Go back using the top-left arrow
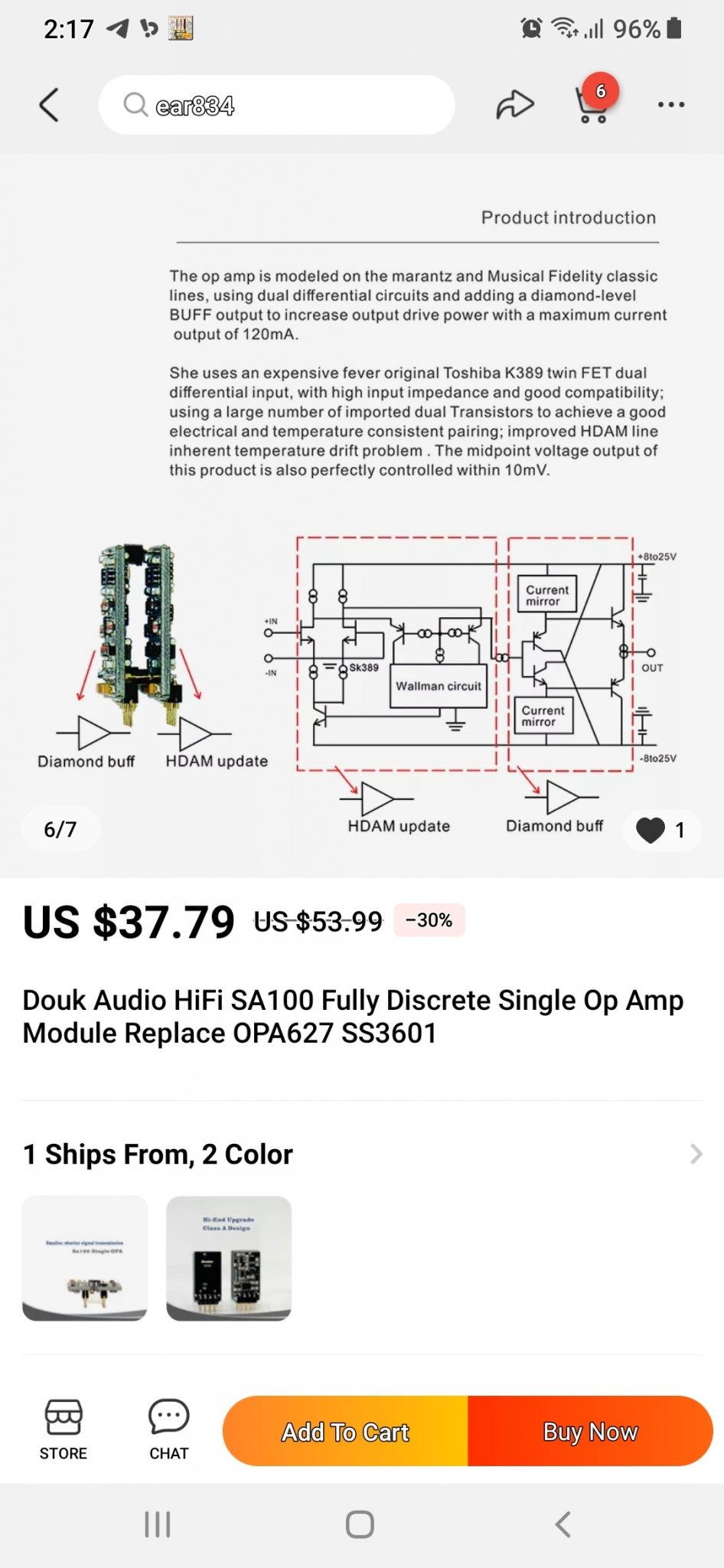724x1568 pixels. (49, 105)
